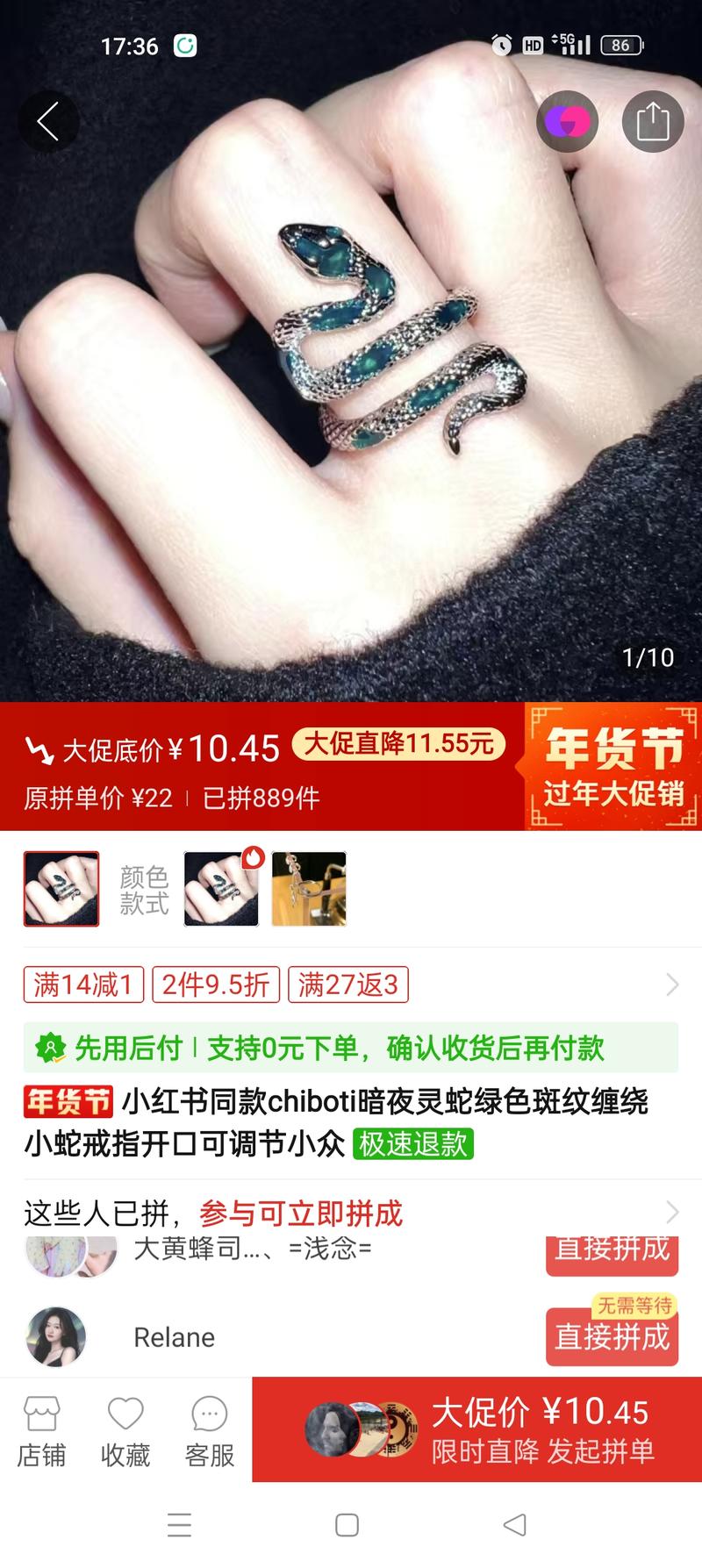
Task: Add this ring to 收藏 favorites
Action: click(125, 1430)
